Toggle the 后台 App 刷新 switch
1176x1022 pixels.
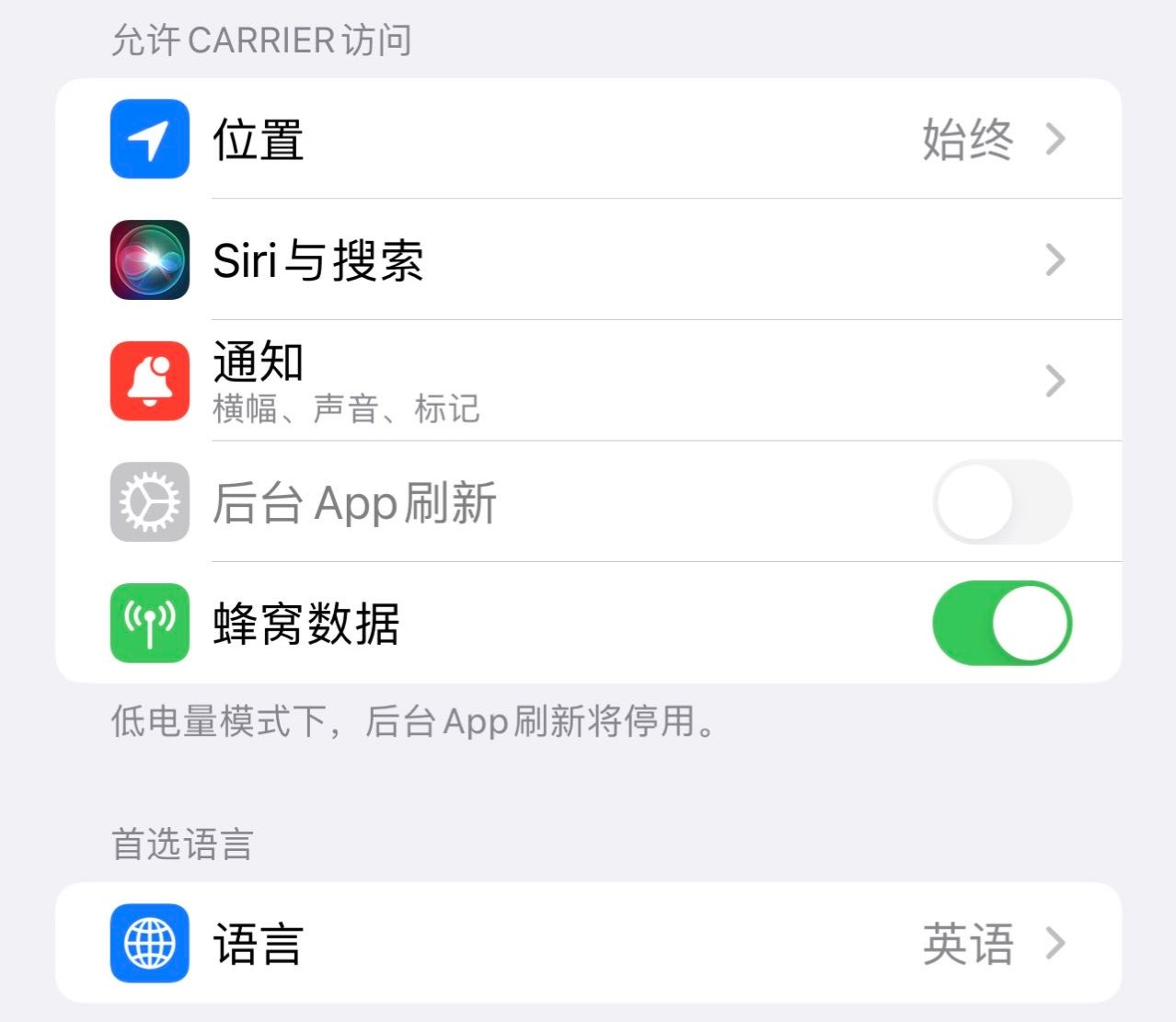[1002, 502]
